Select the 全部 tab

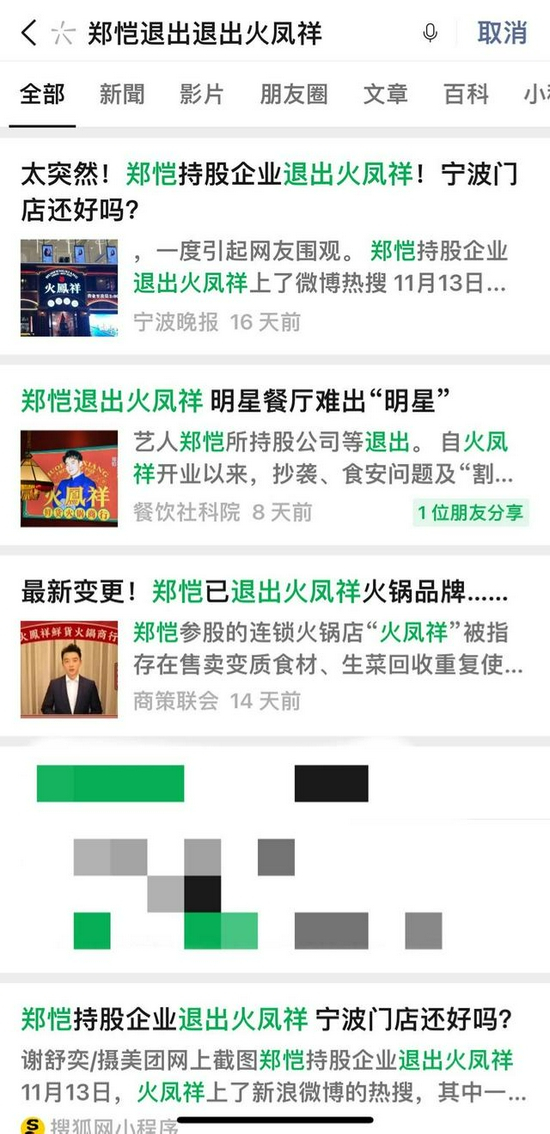[42, 94]
